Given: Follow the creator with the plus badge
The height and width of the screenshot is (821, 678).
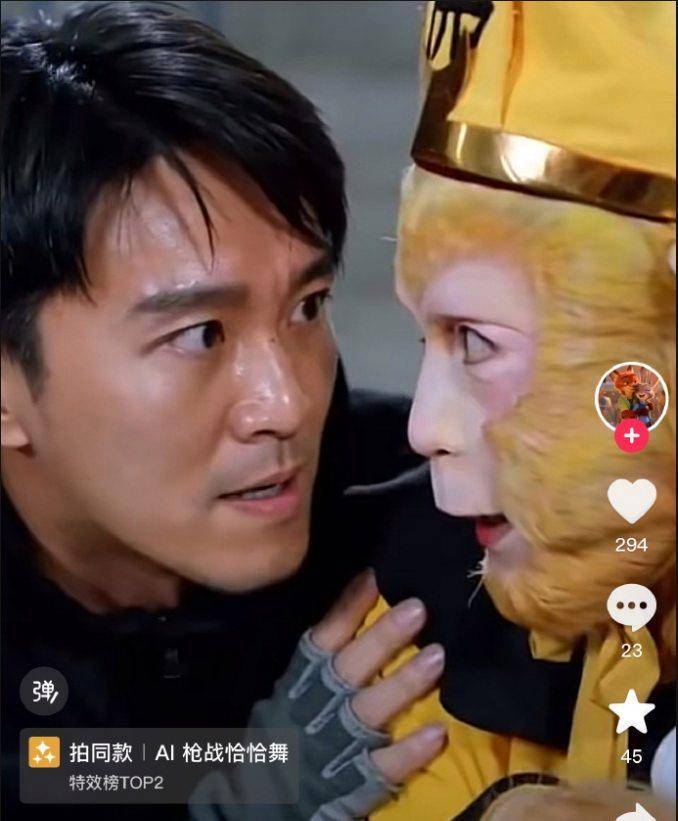Looking at the screenshot, I should [631, 437].
